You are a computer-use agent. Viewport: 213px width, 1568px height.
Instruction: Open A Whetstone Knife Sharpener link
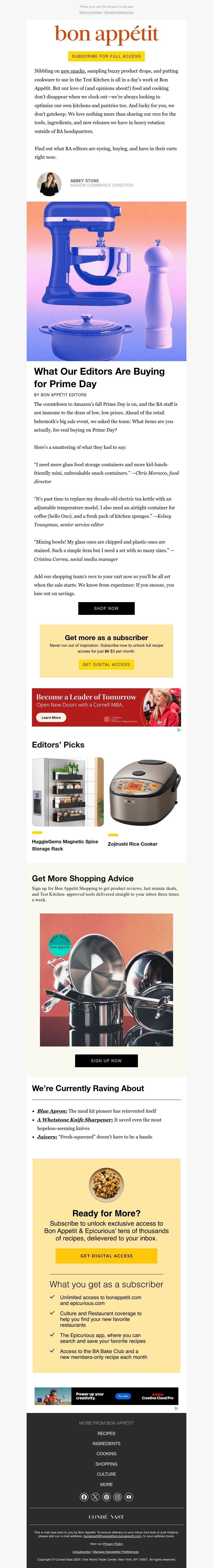tap(75, 1119)
